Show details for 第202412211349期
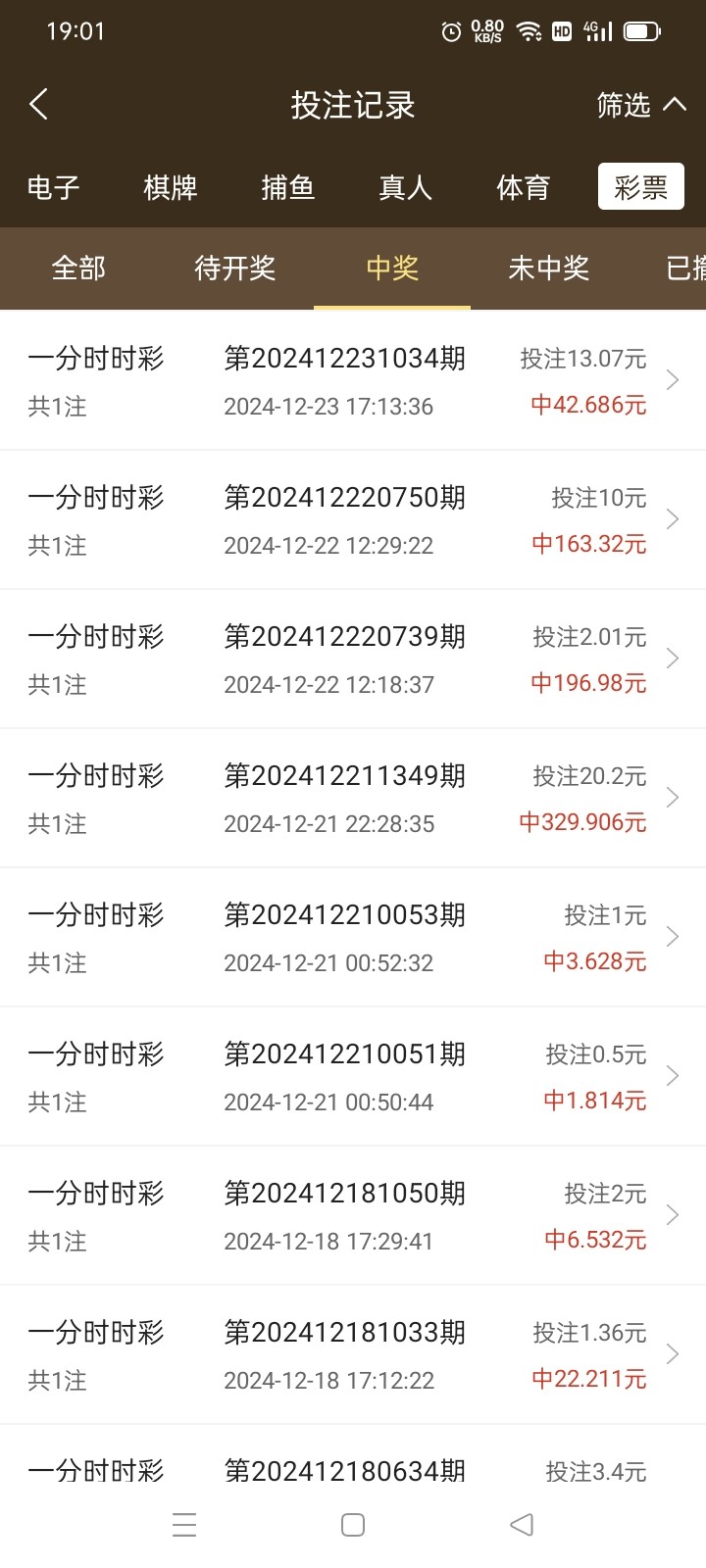The width and height of the screenshot is (706, 1568). coord(353,799)
